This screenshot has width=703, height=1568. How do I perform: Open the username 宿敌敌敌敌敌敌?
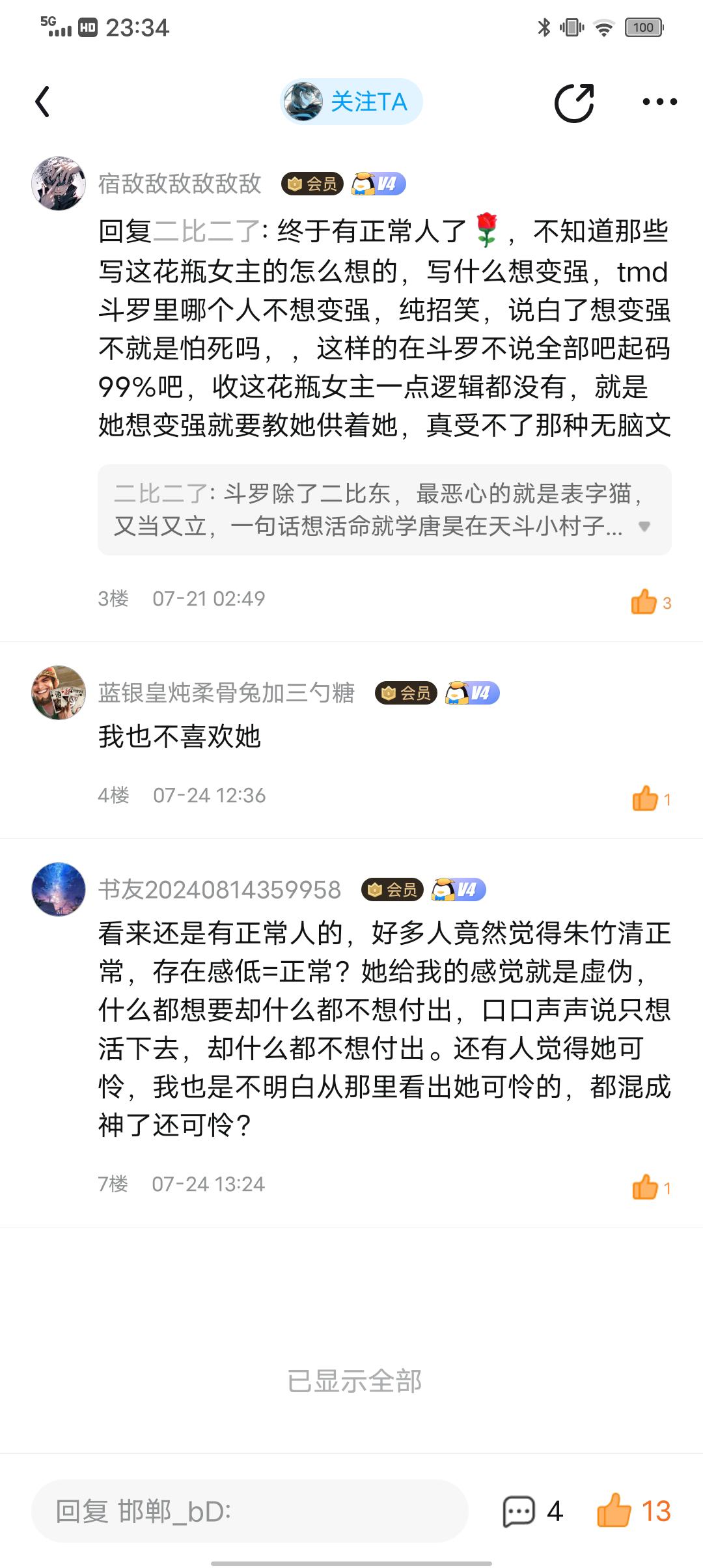(x=180, y=184)
